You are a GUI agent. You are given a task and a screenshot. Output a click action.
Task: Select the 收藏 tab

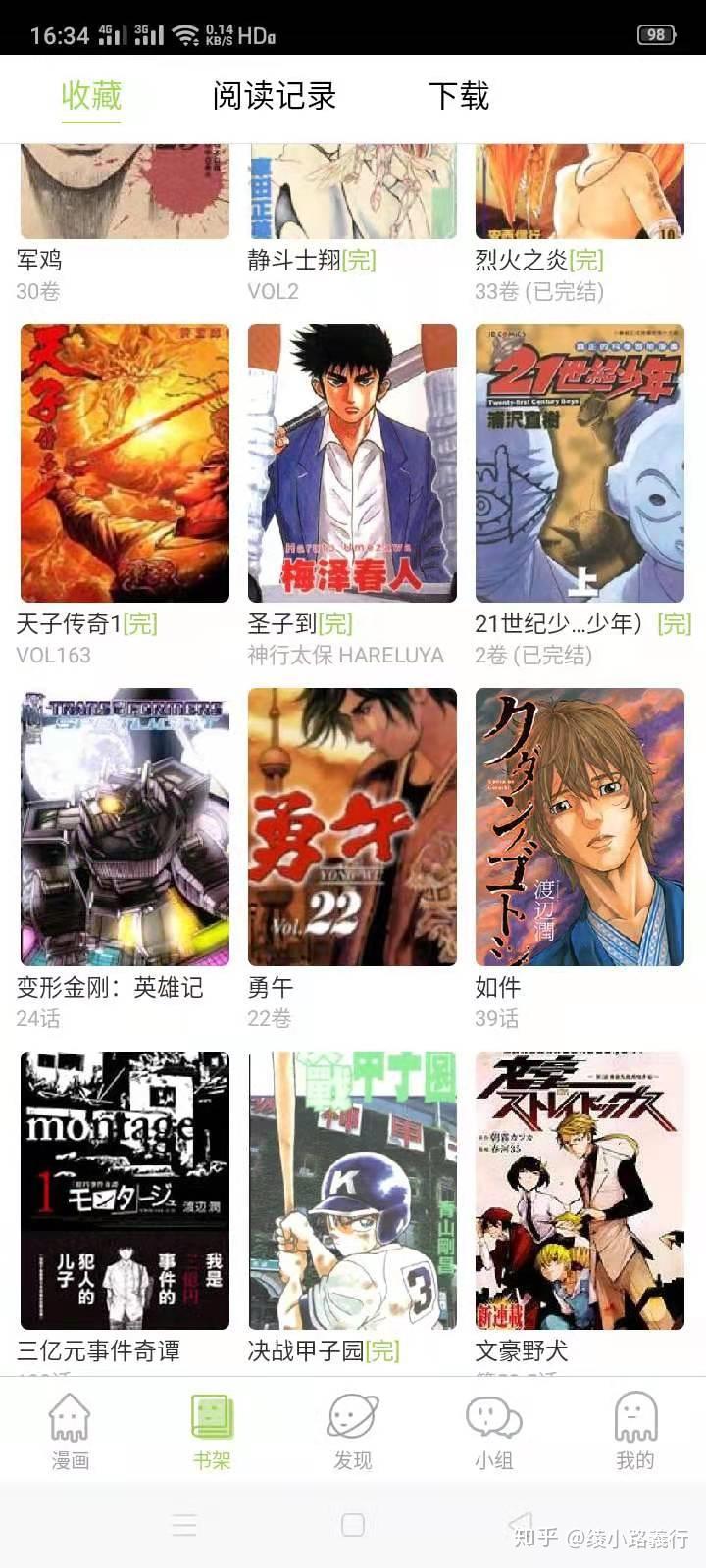coord(91,96)
